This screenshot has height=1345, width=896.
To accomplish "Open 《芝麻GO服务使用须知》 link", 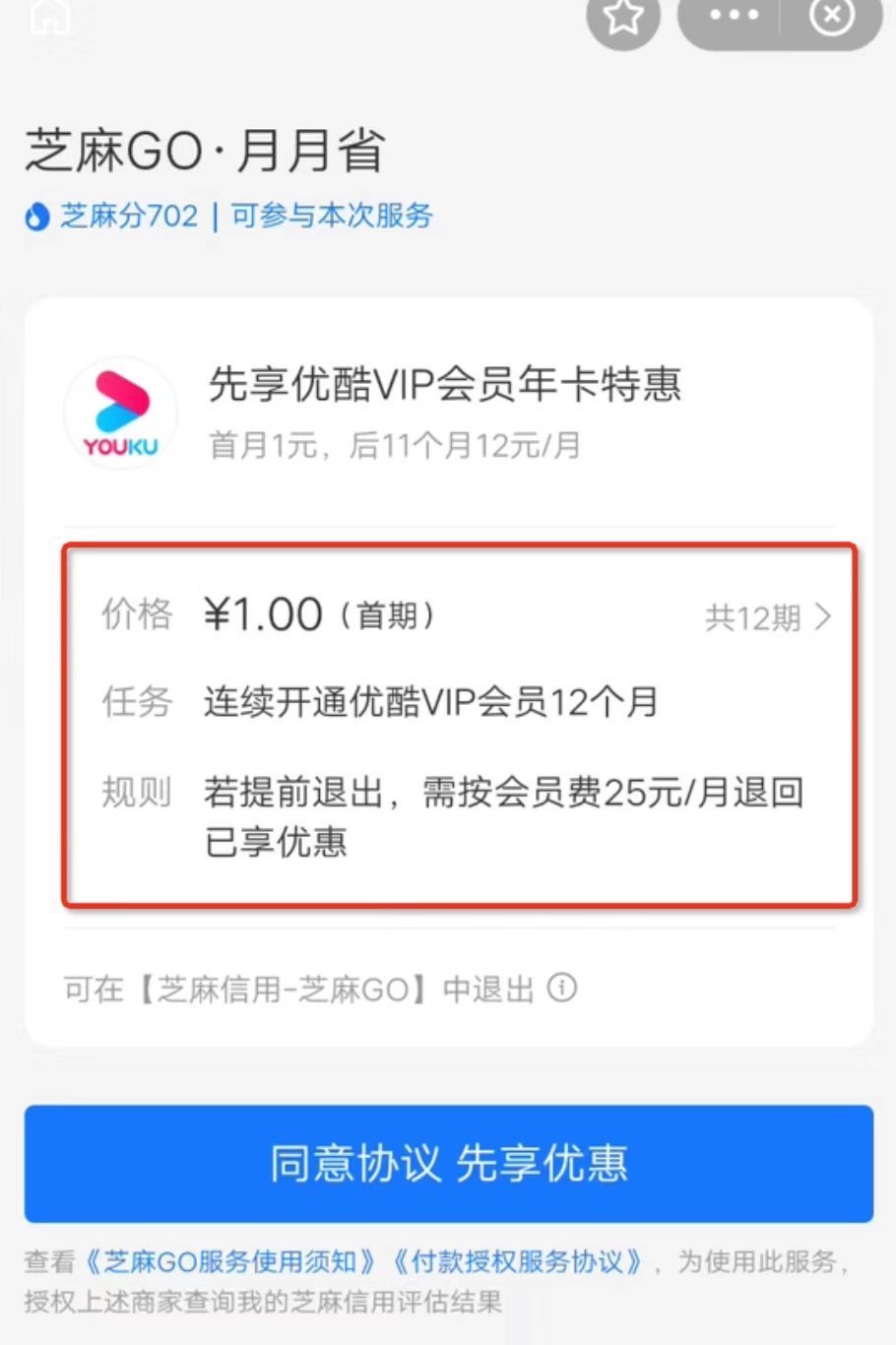I will tap(229, 1261).
